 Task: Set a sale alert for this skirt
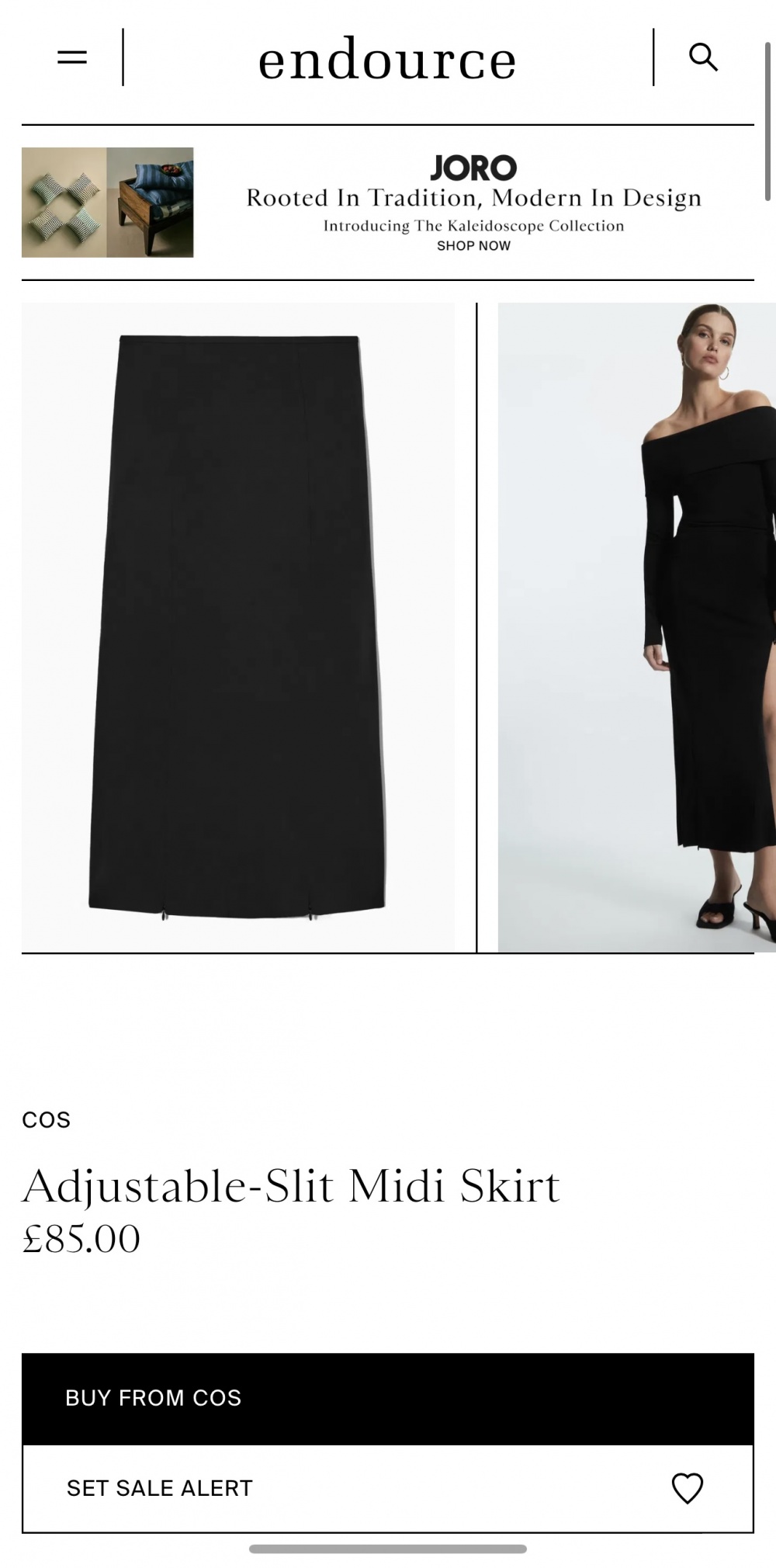(160, 1488)
